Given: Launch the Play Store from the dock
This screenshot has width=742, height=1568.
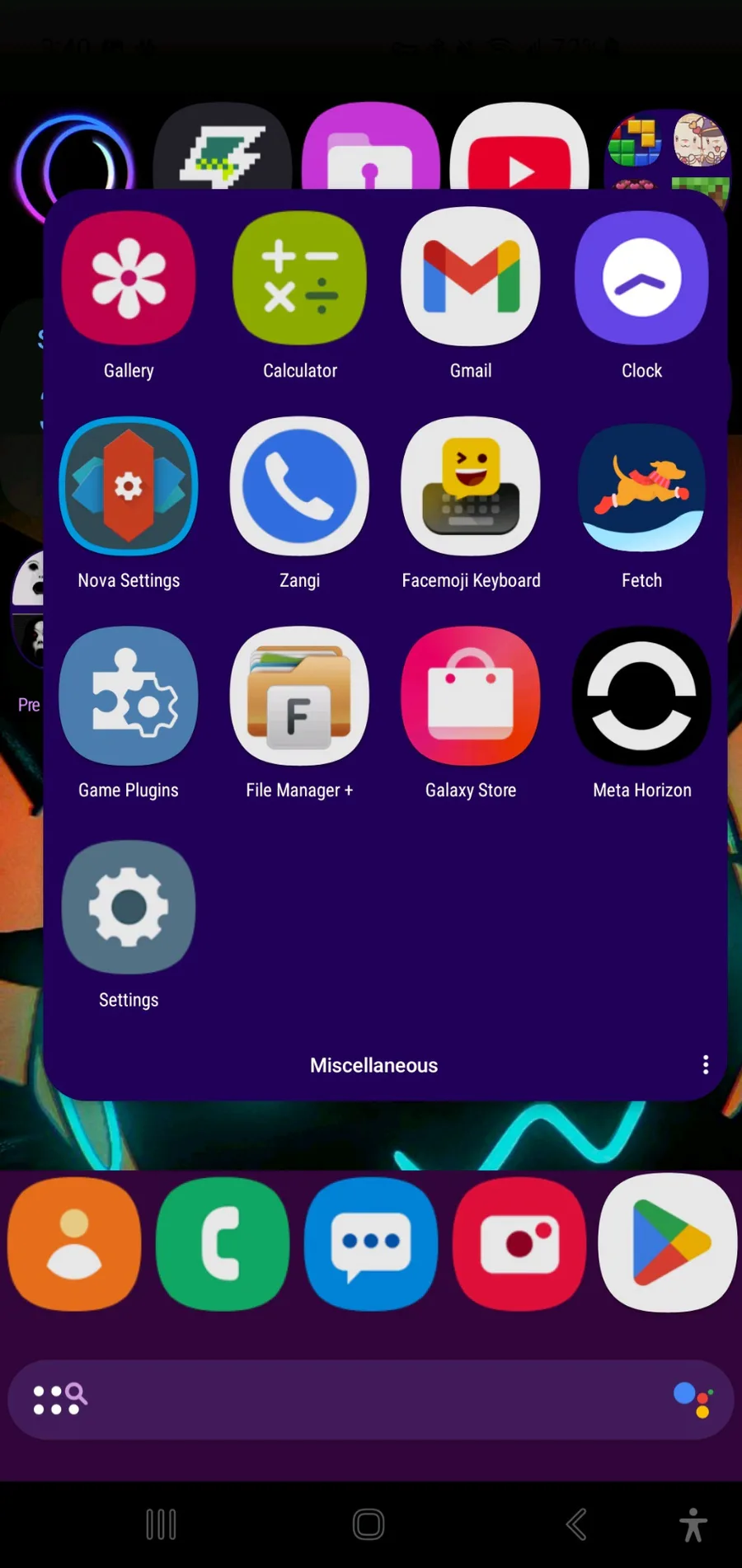Looking at the screenshot, I should point(668,1243).
